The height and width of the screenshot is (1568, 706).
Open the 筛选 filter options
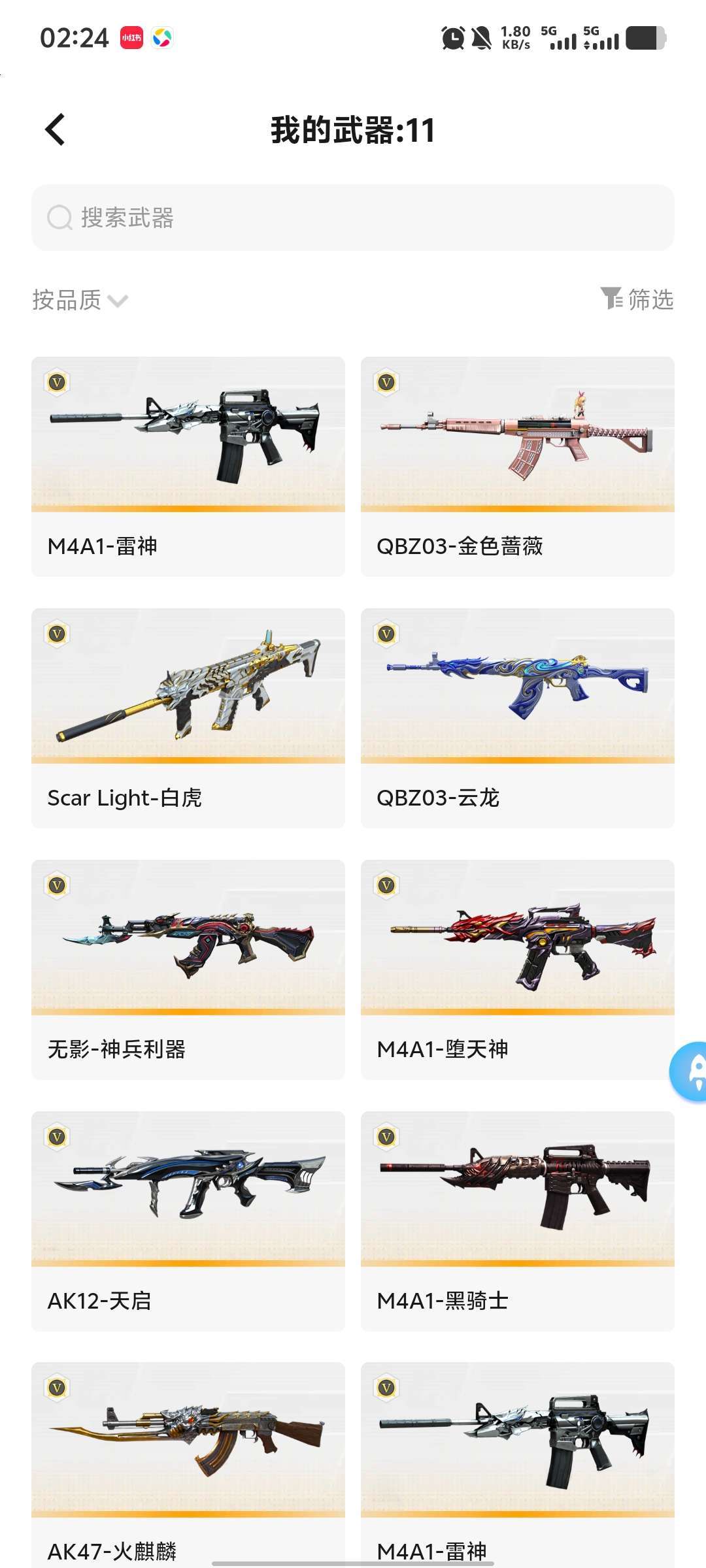637,299
